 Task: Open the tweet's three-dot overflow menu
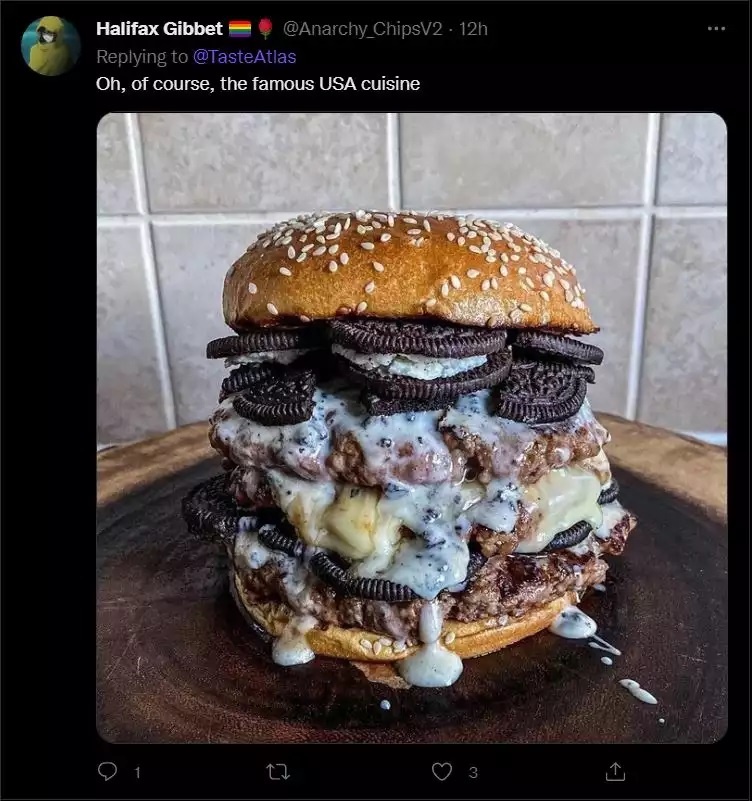716,28
